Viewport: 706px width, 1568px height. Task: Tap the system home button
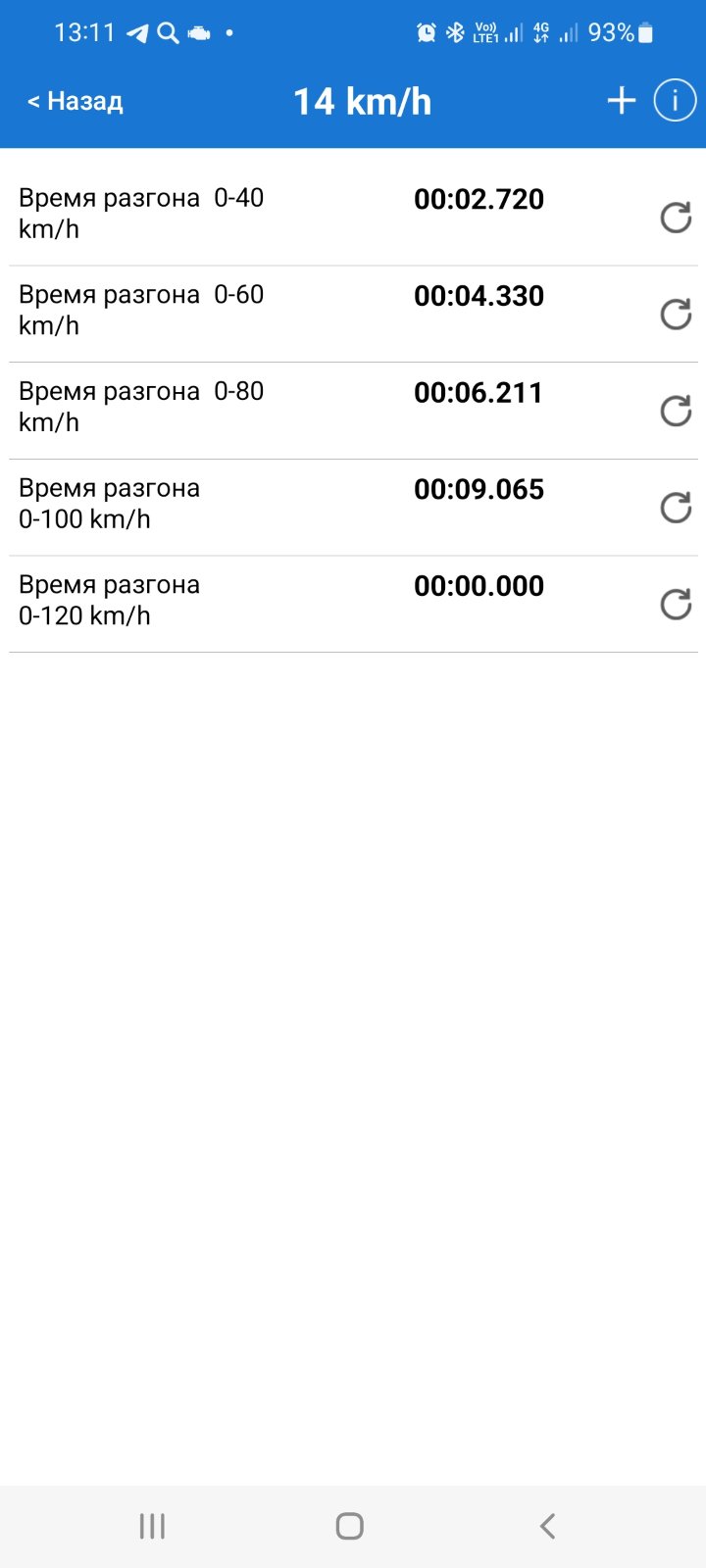350,1526
